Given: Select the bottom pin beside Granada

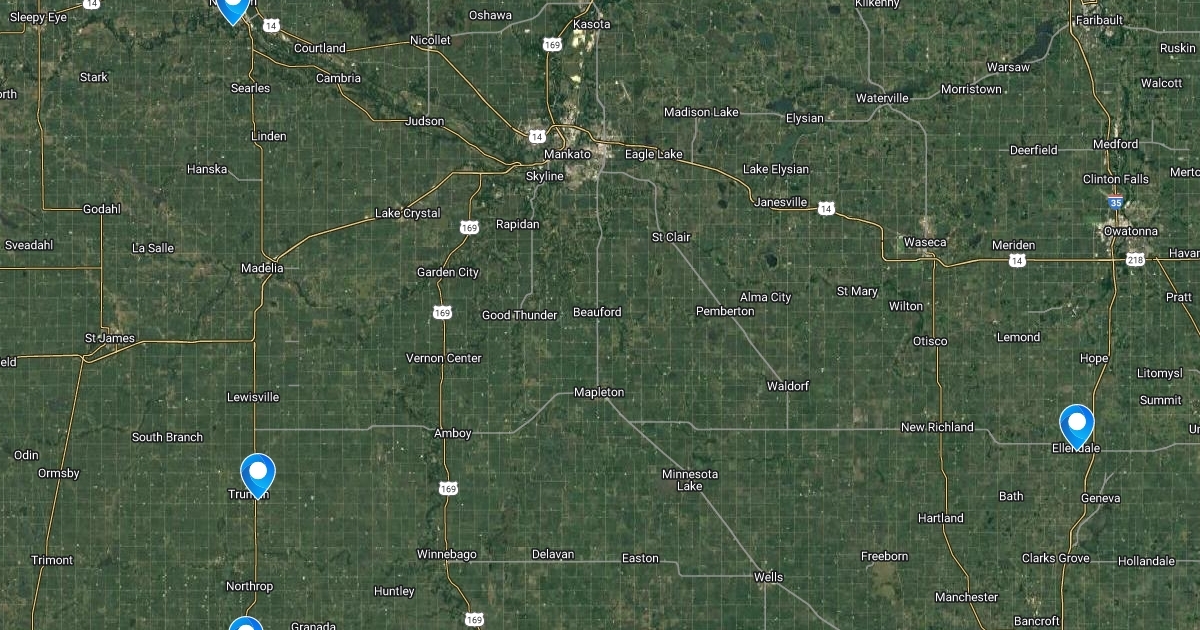Looking at the screenshot, I should tap(246, 625).
